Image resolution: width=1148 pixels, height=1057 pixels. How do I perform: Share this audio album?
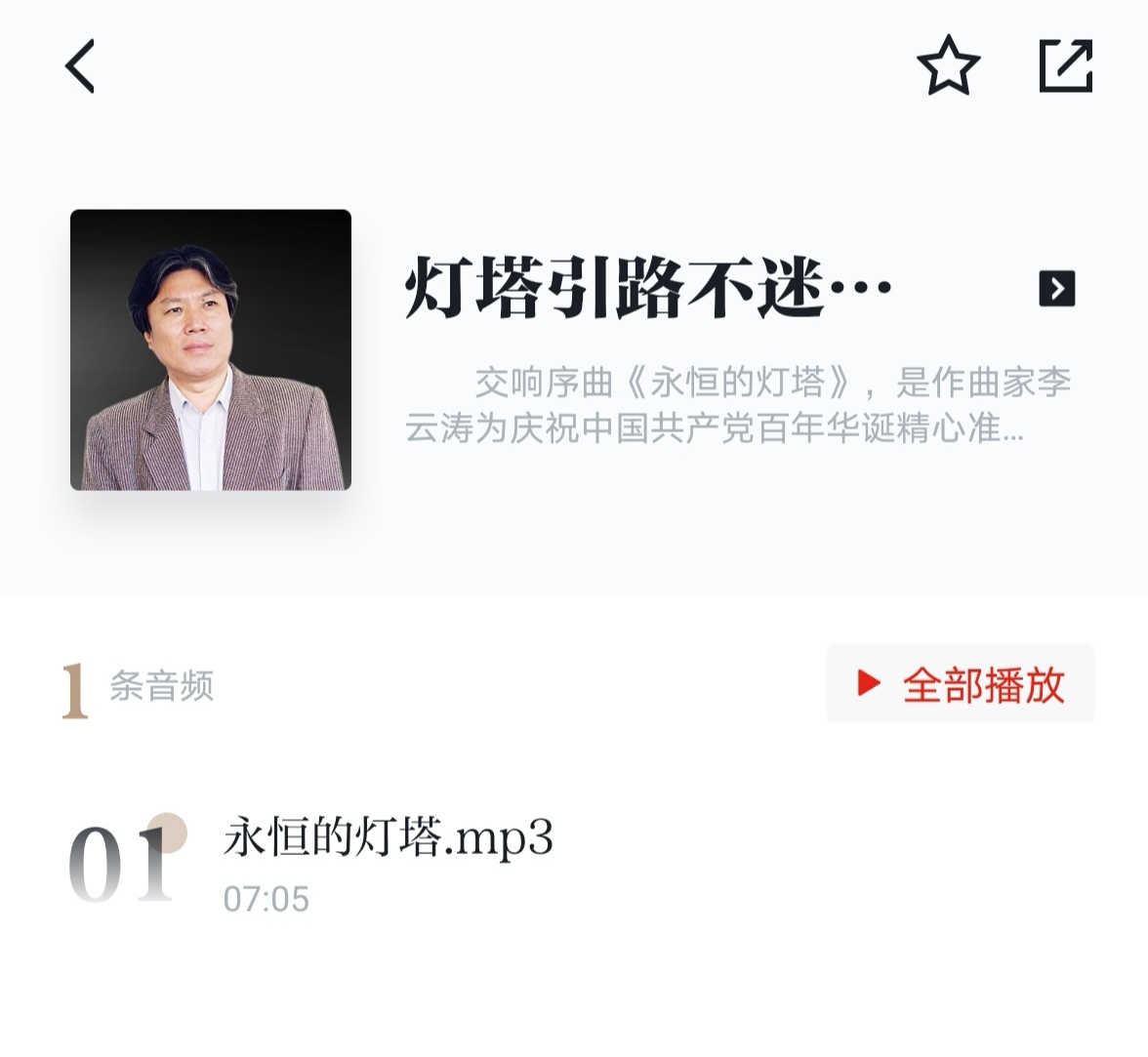click(1065, 66)
